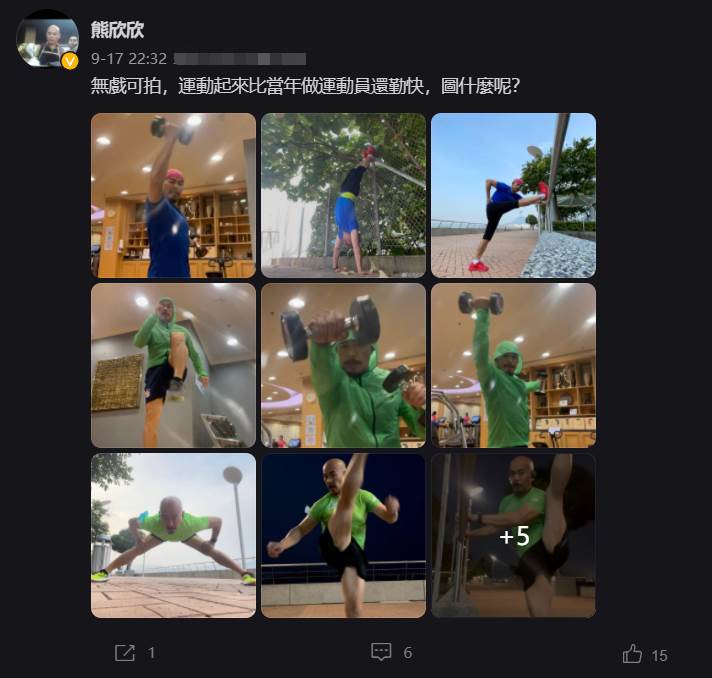Screen dimensions: 712x678
Task: View the green hoodie knee raise photo
Action: [x=173, y=365]
